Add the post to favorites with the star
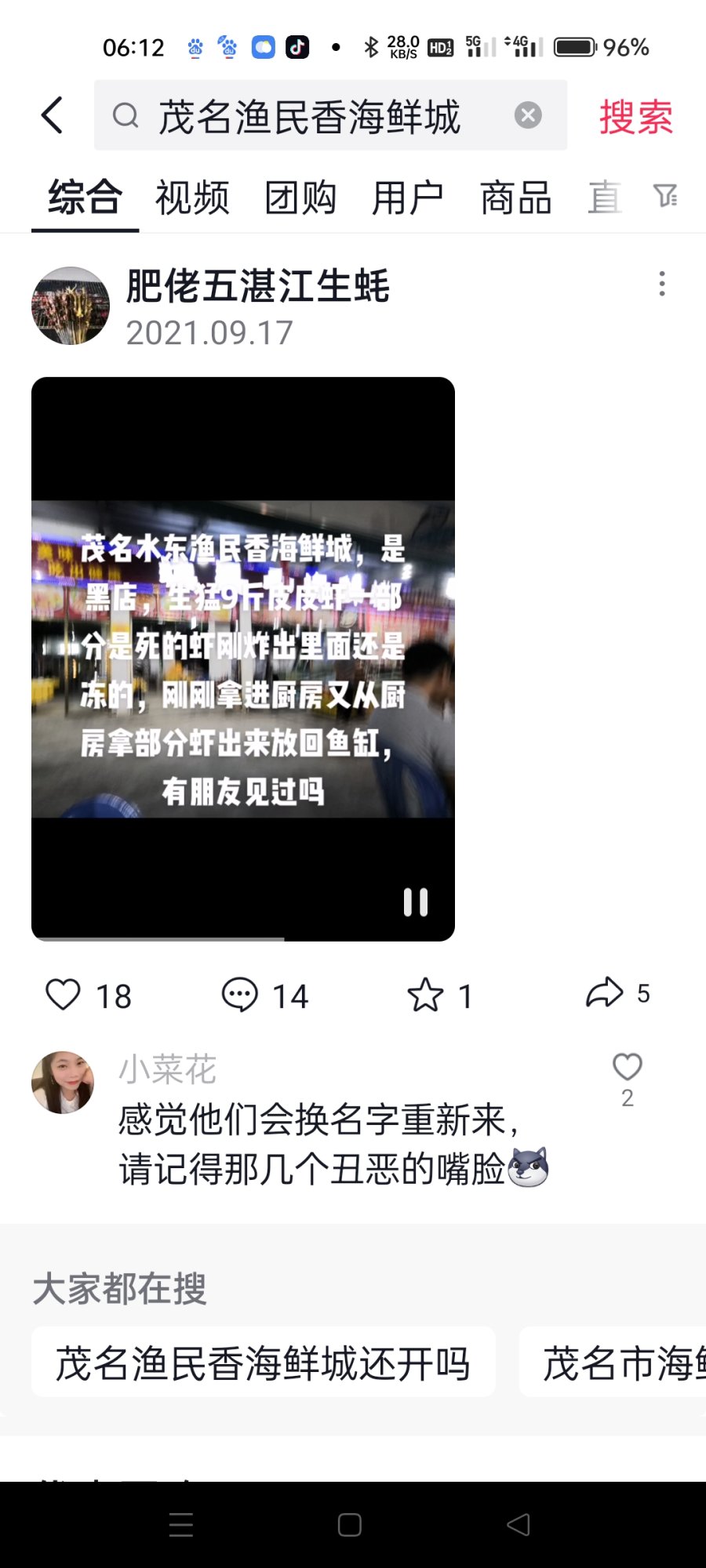 425,995
